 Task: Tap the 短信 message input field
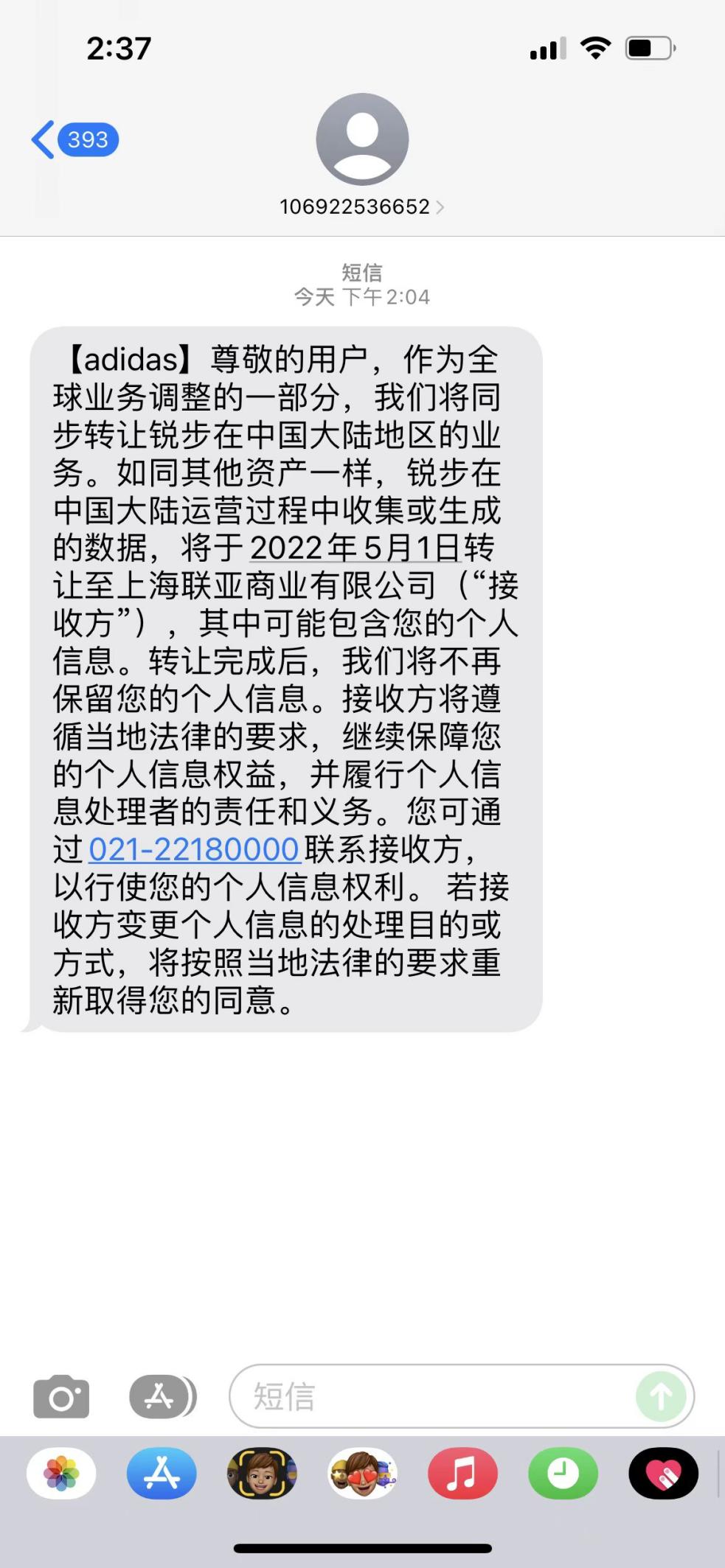pyautogui.click(x=406, y=1395)
